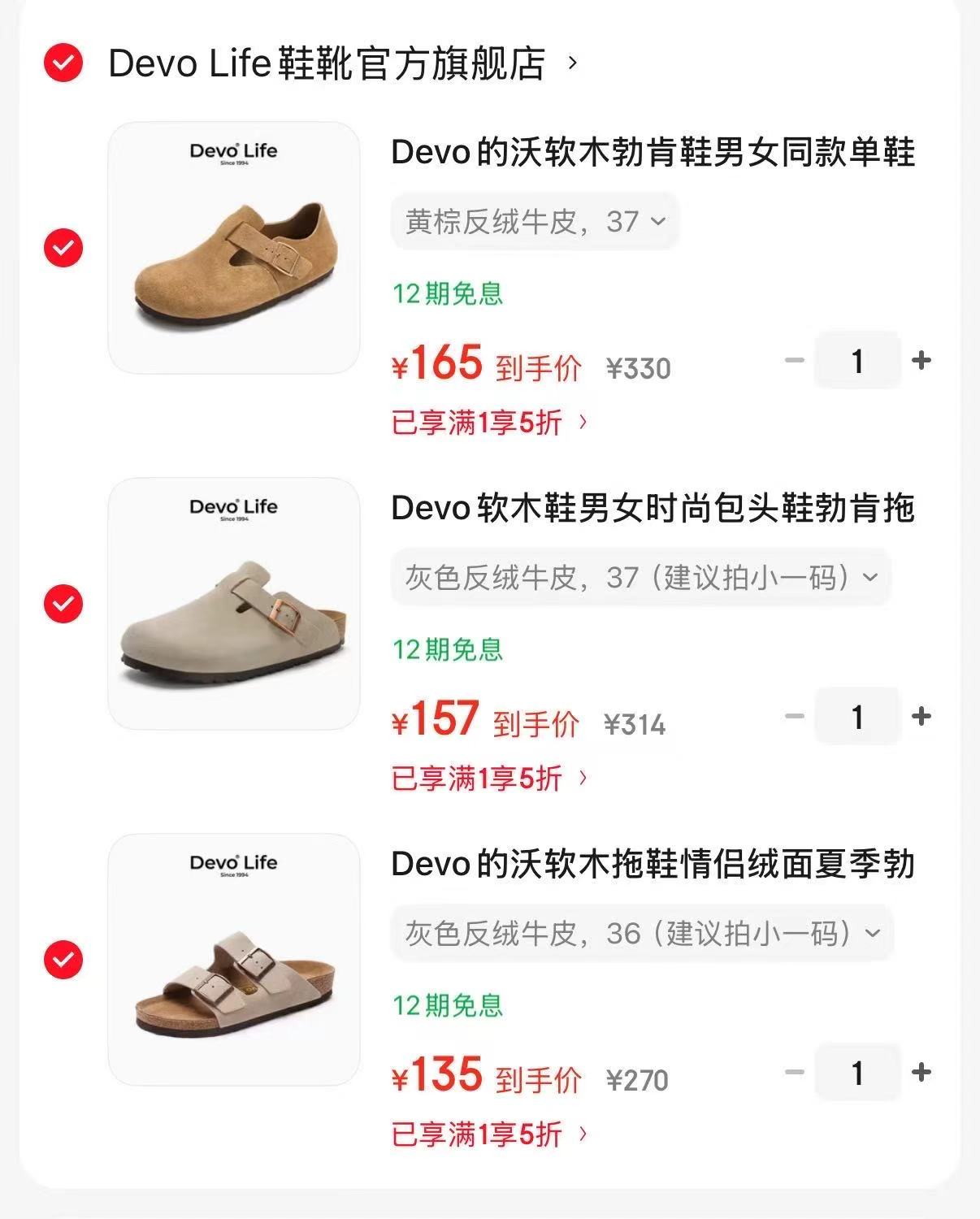The width and height of the screenshot is (980, 1219).
Task: Increase quantity of the ¥135 sandals
Action: coord(921,1072)
